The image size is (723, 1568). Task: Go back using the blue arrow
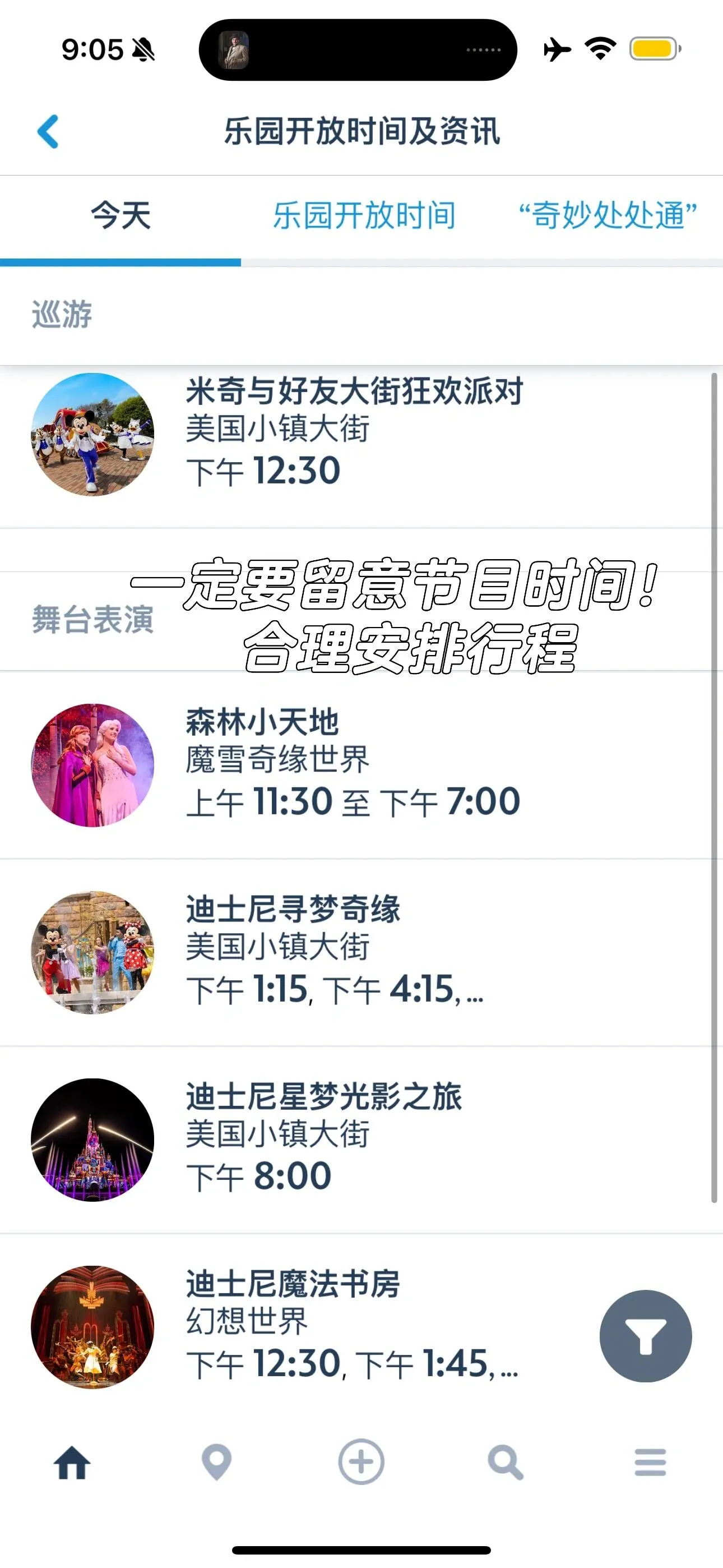[48, 131]
